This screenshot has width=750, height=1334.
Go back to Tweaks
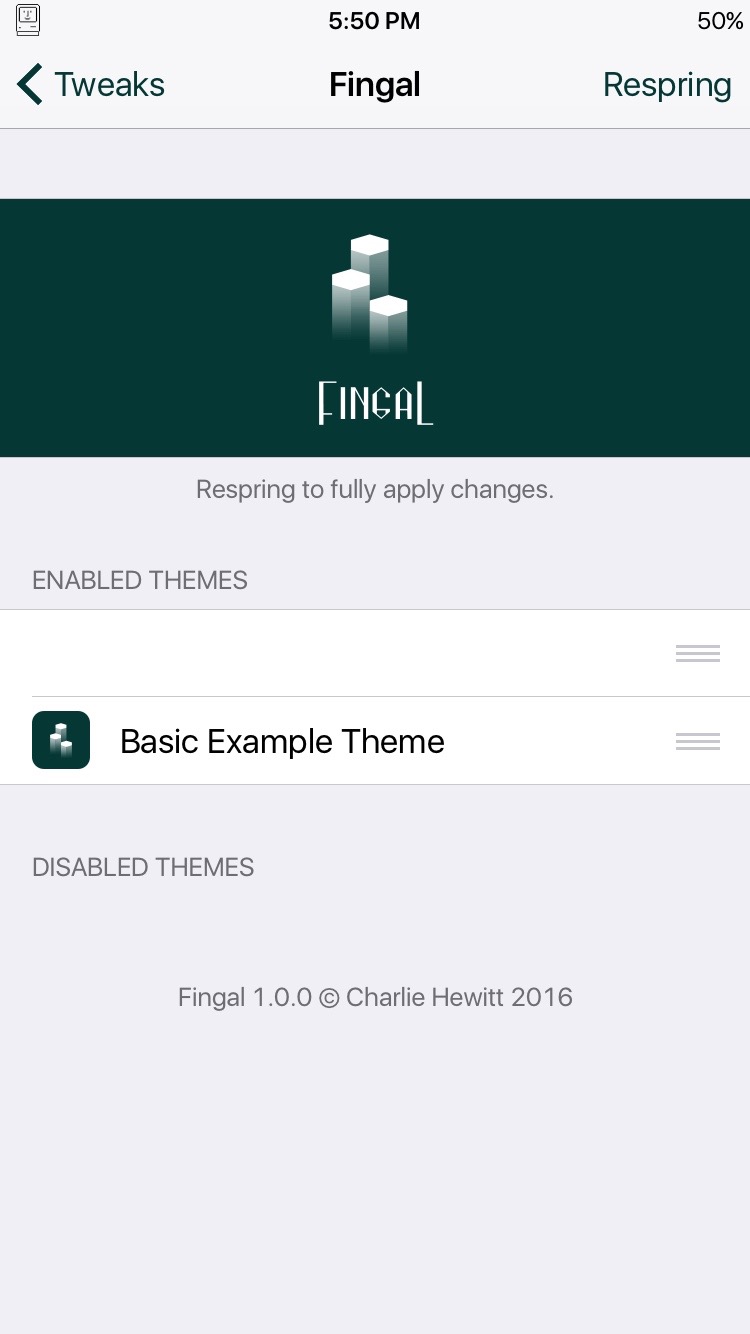91,85
